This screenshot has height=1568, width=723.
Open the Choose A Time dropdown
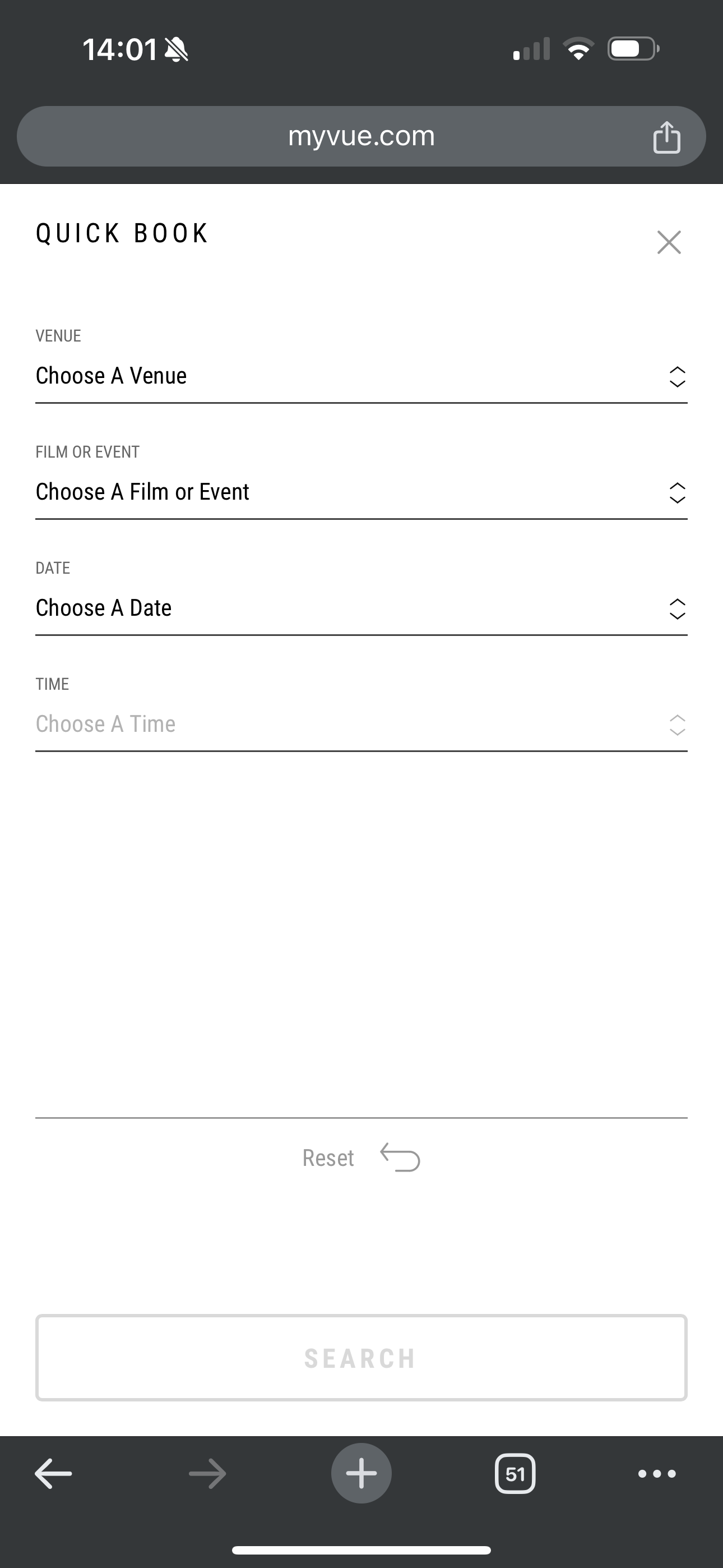361,725
